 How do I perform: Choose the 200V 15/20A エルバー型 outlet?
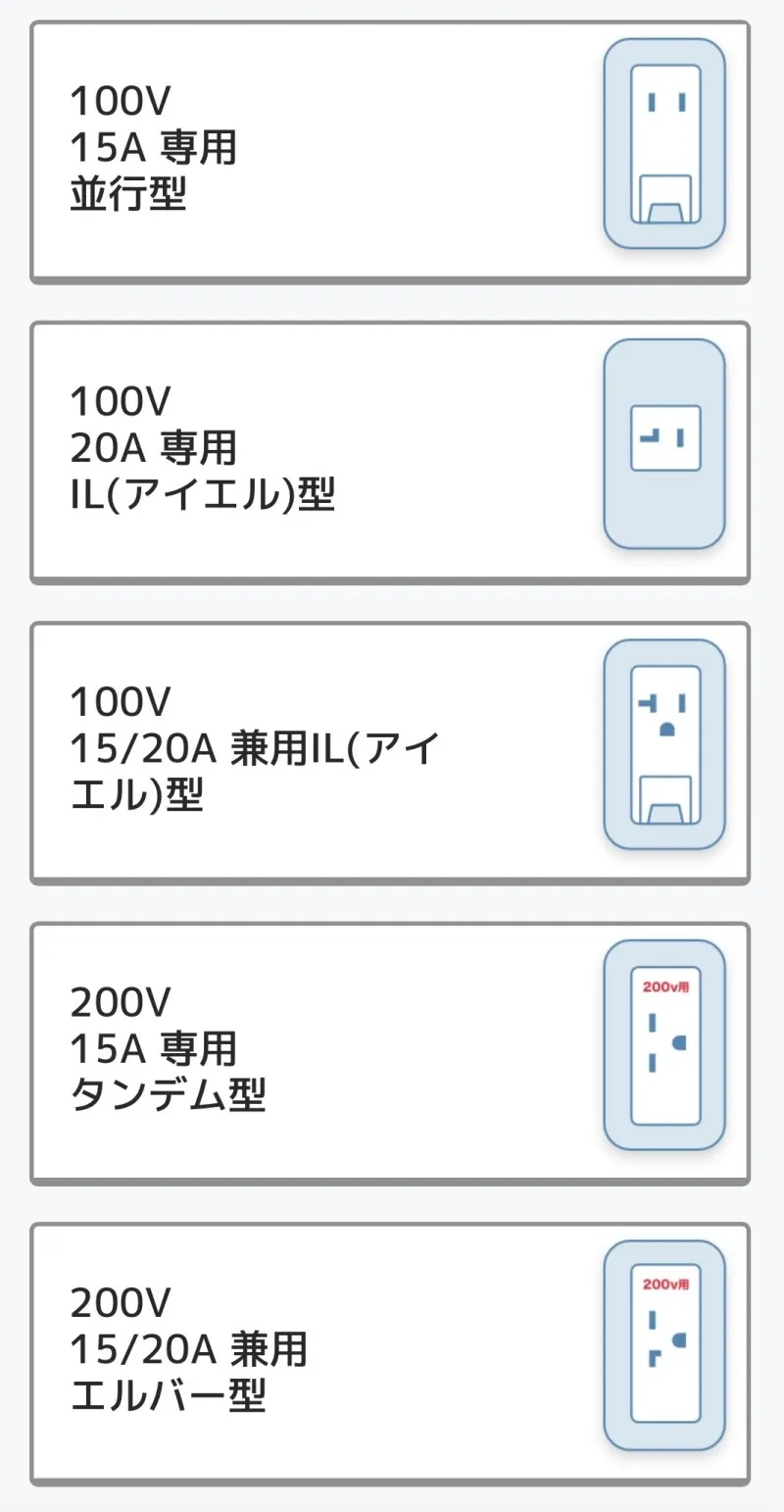[x=390, y=1352]
